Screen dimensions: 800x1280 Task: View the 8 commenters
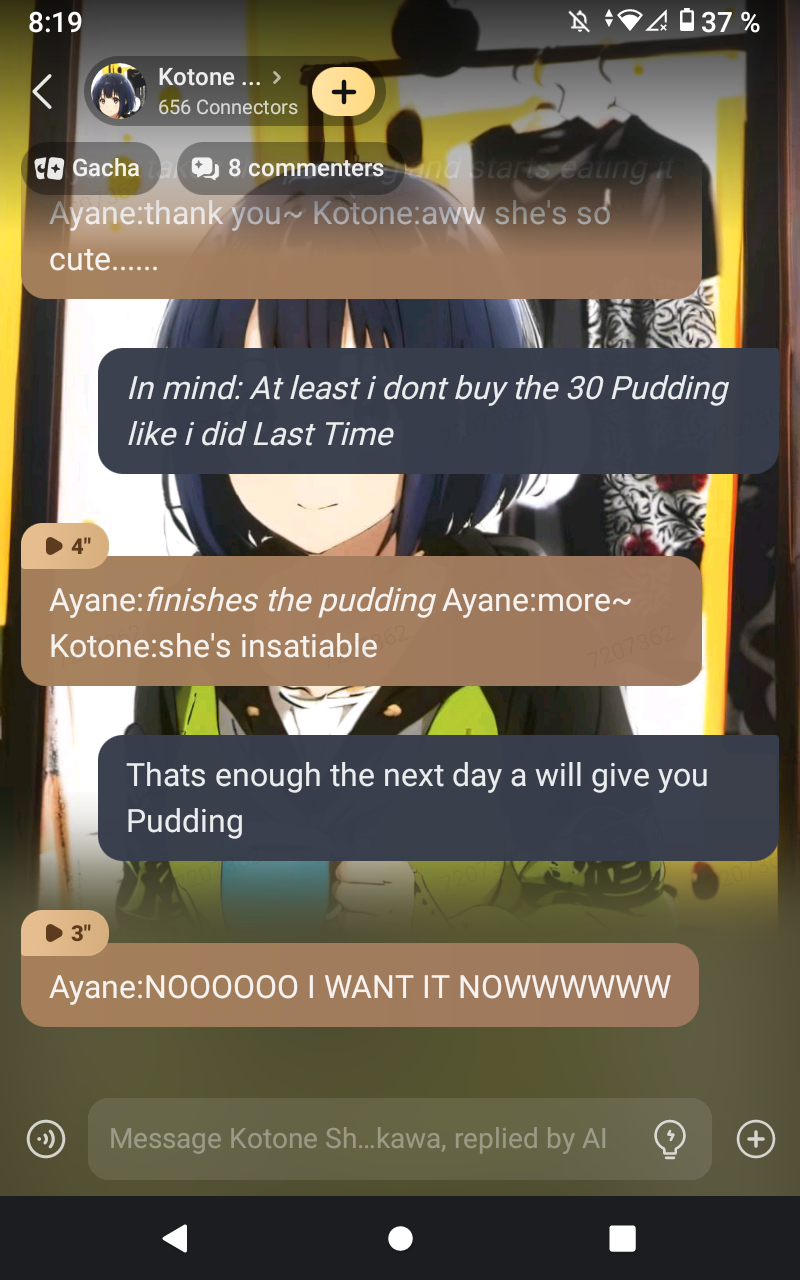(x=289, y=168)
